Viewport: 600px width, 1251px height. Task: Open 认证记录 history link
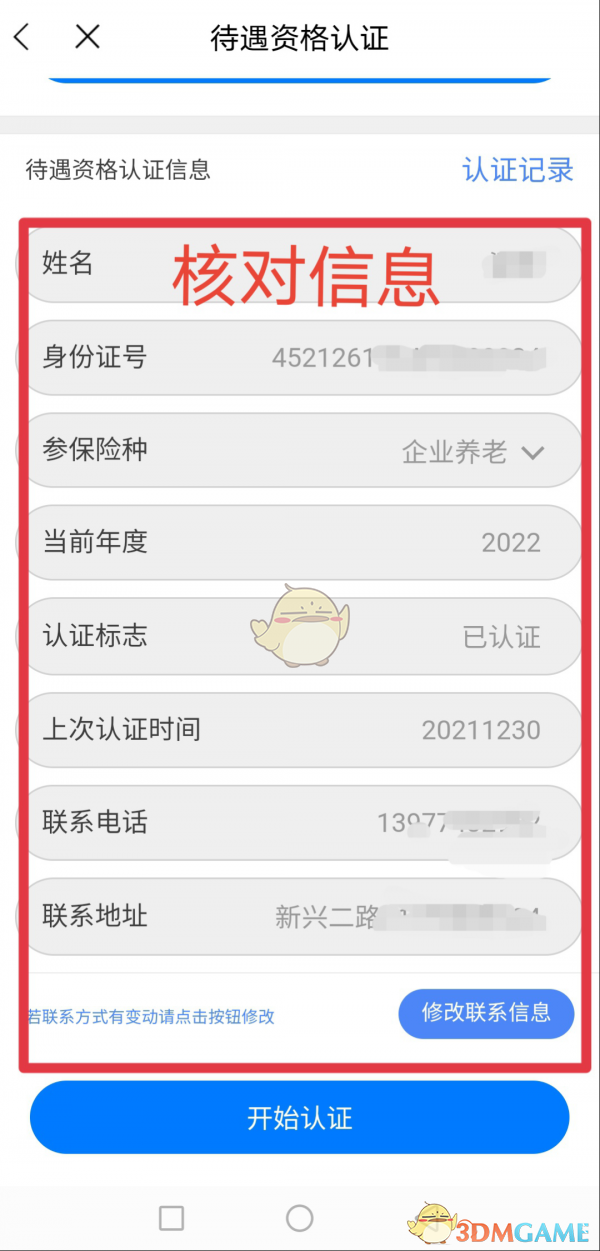pos(517,169)
